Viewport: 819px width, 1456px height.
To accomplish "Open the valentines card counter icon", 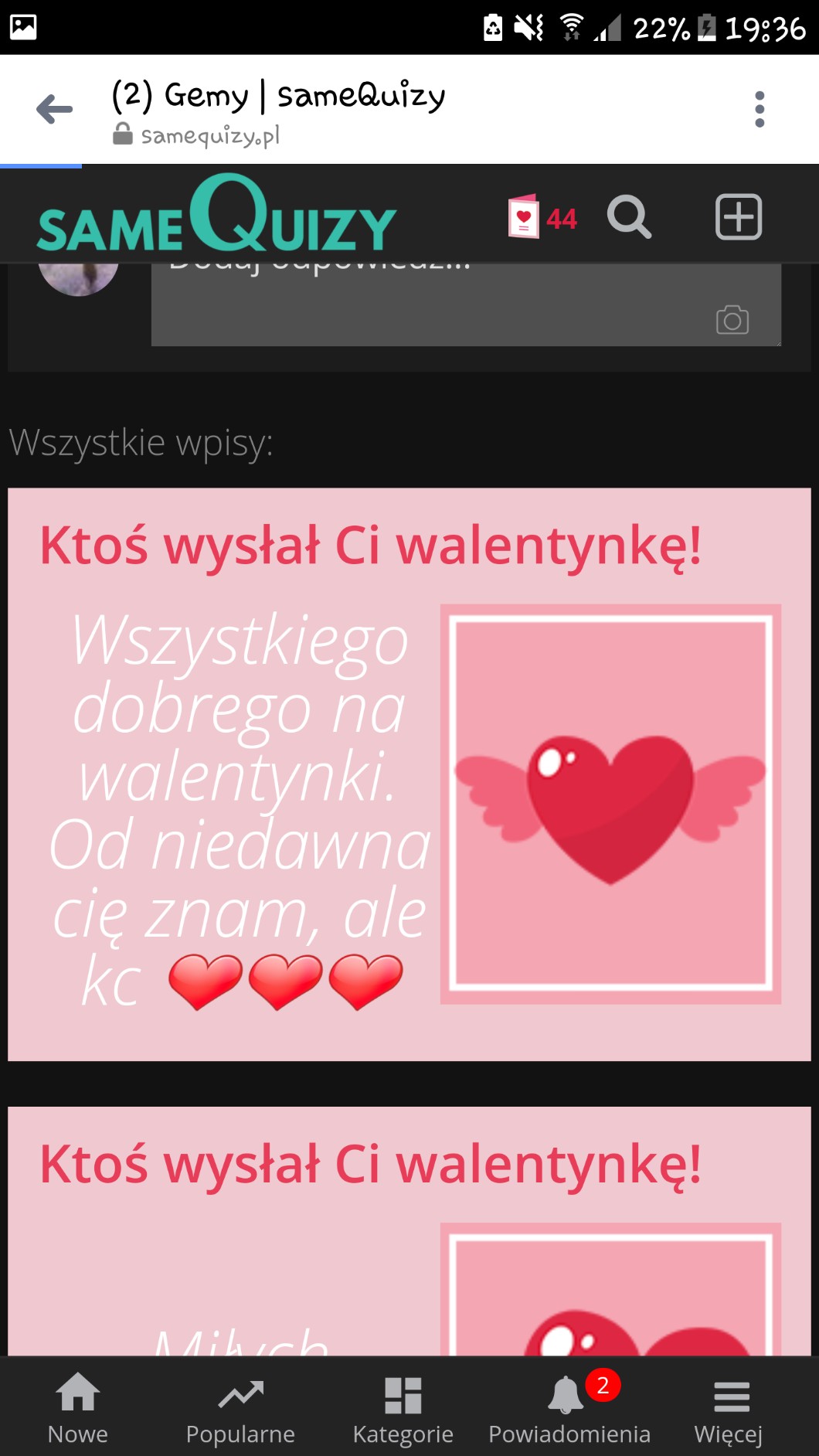I will tap(541, 217).
